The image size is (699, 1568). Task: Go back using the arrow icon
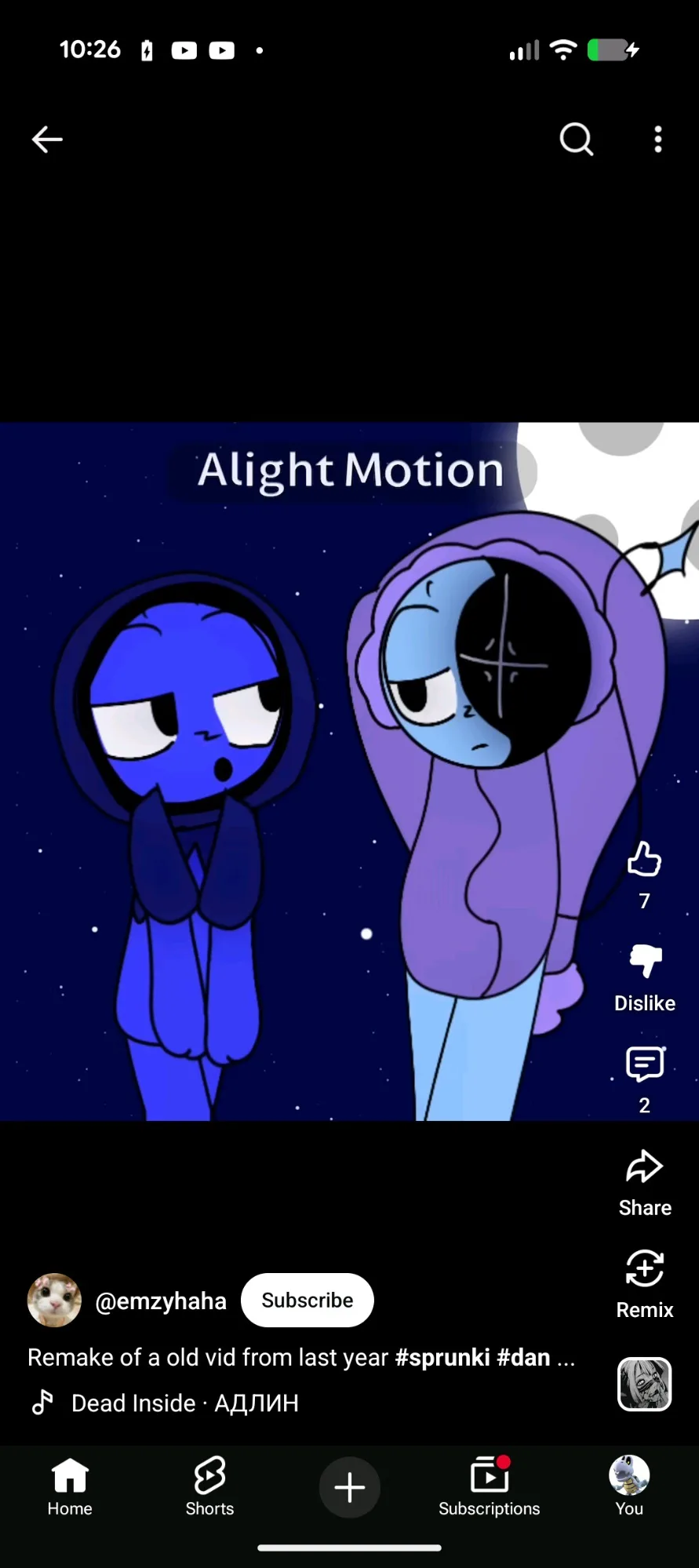(x=47, y=140)
